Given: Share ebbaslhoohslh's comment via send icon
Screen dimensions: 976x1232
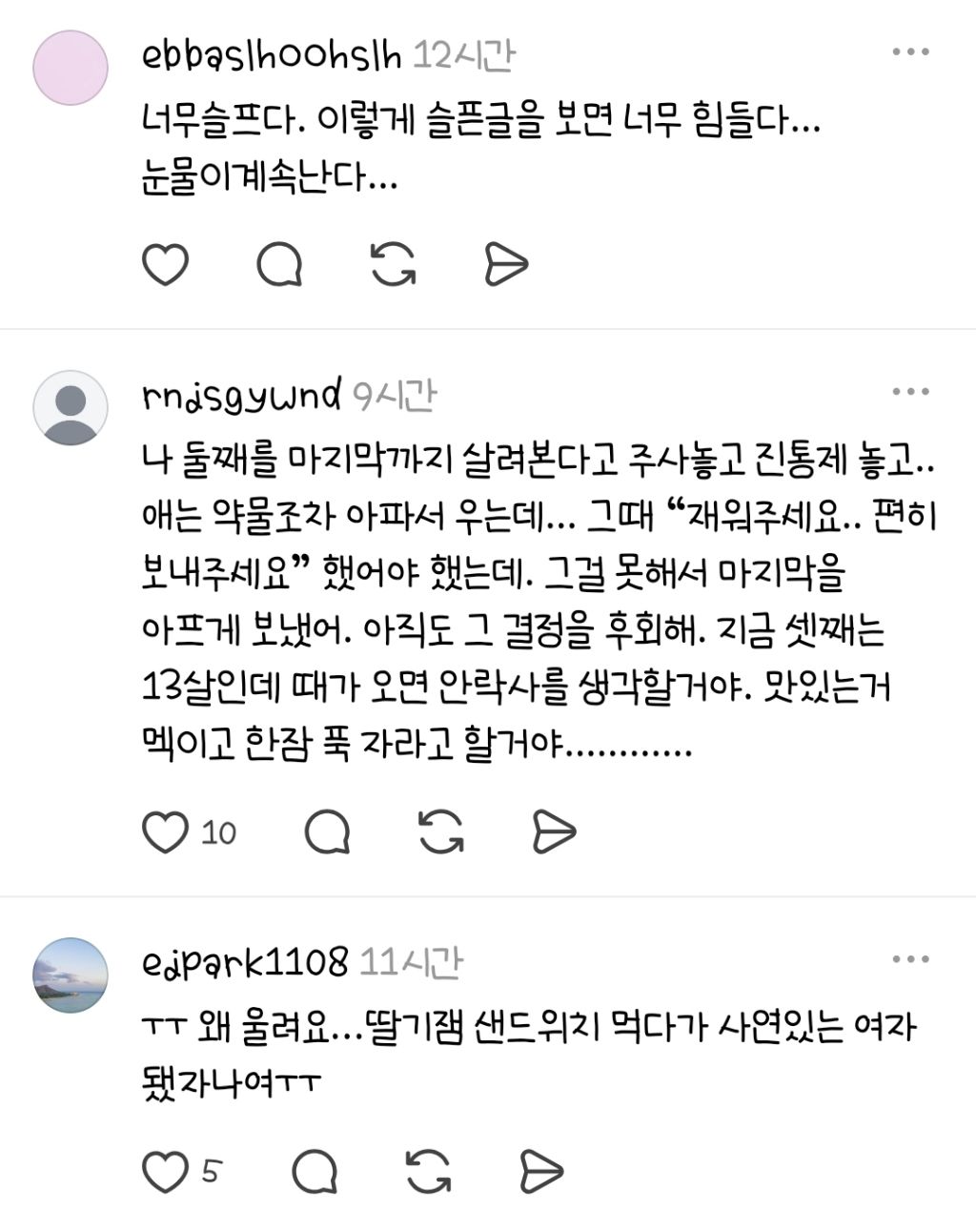Looking at the screenshot, I should coord(506,264).
